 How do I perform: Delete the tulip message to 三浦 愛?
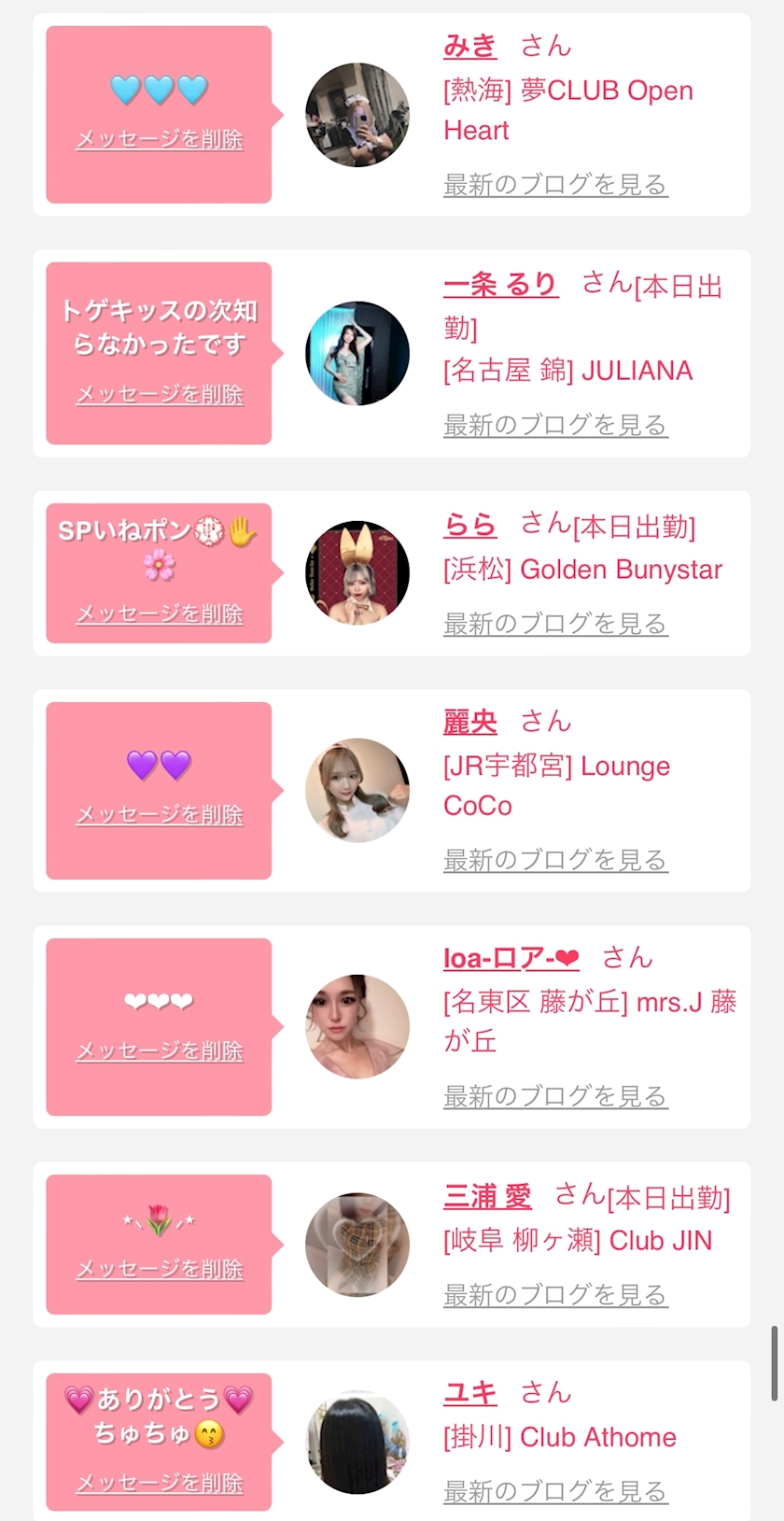click(x=160, y=1270)
